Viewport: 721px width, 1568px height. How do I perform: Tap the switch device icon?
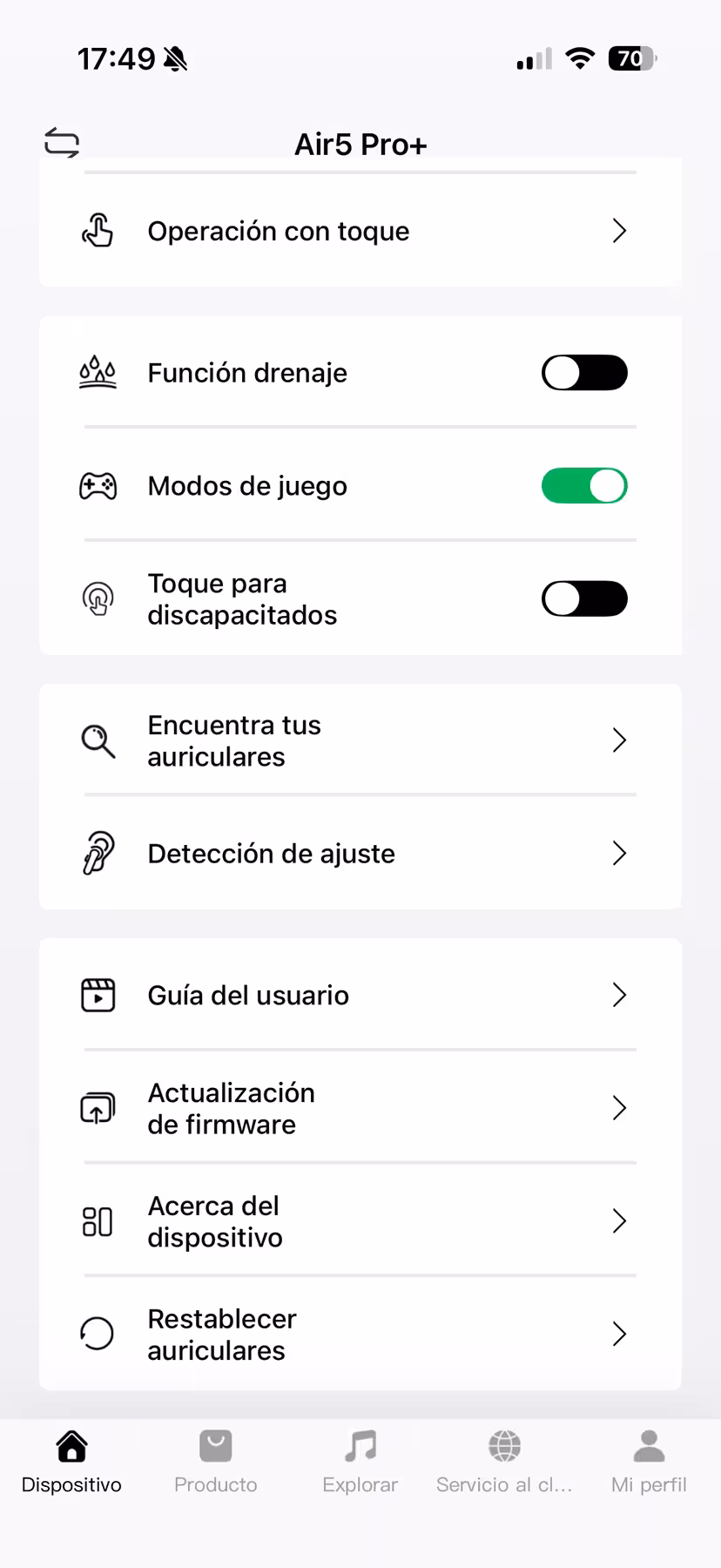[62, 143]
